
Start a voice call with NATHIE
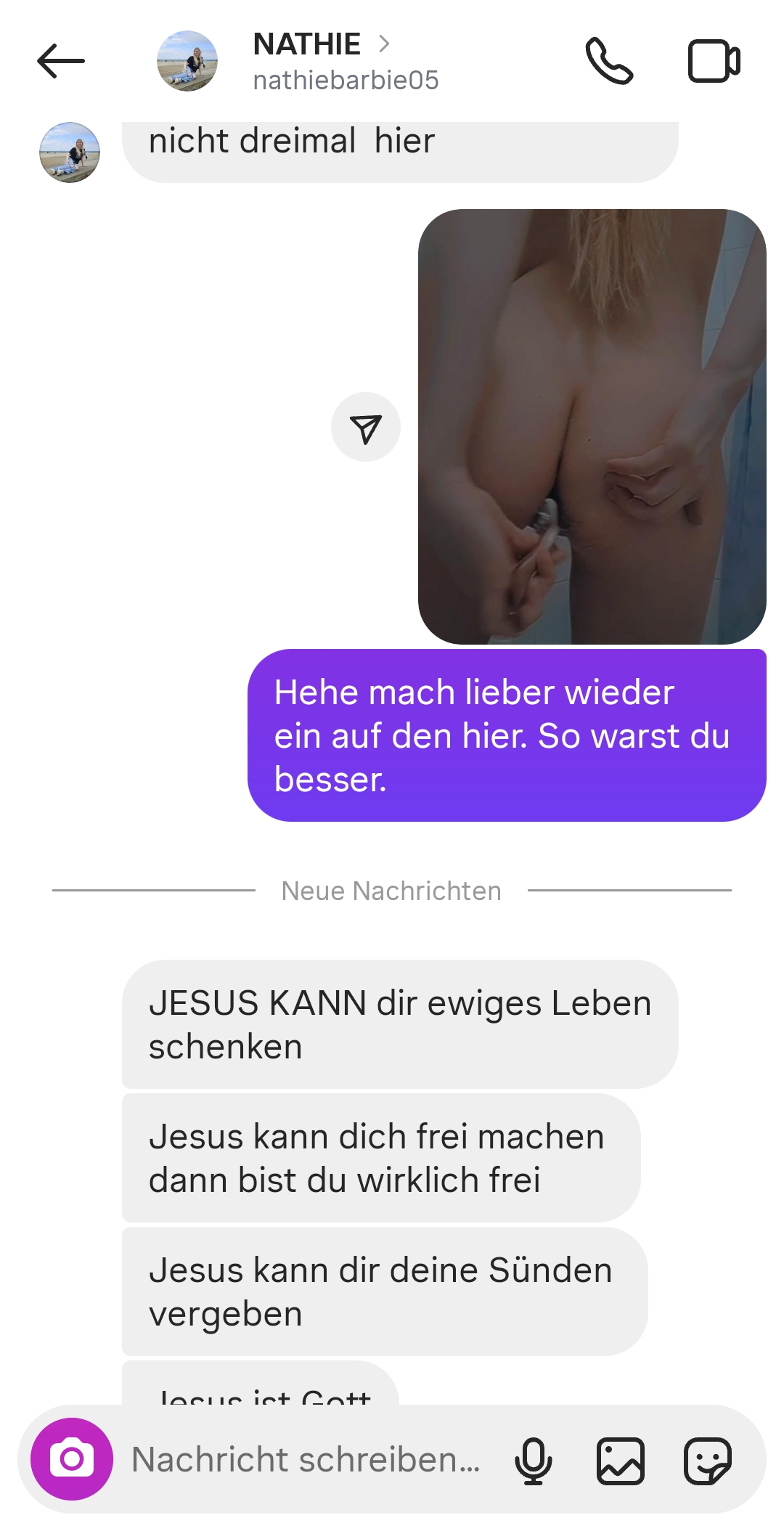tap(609, 61)
